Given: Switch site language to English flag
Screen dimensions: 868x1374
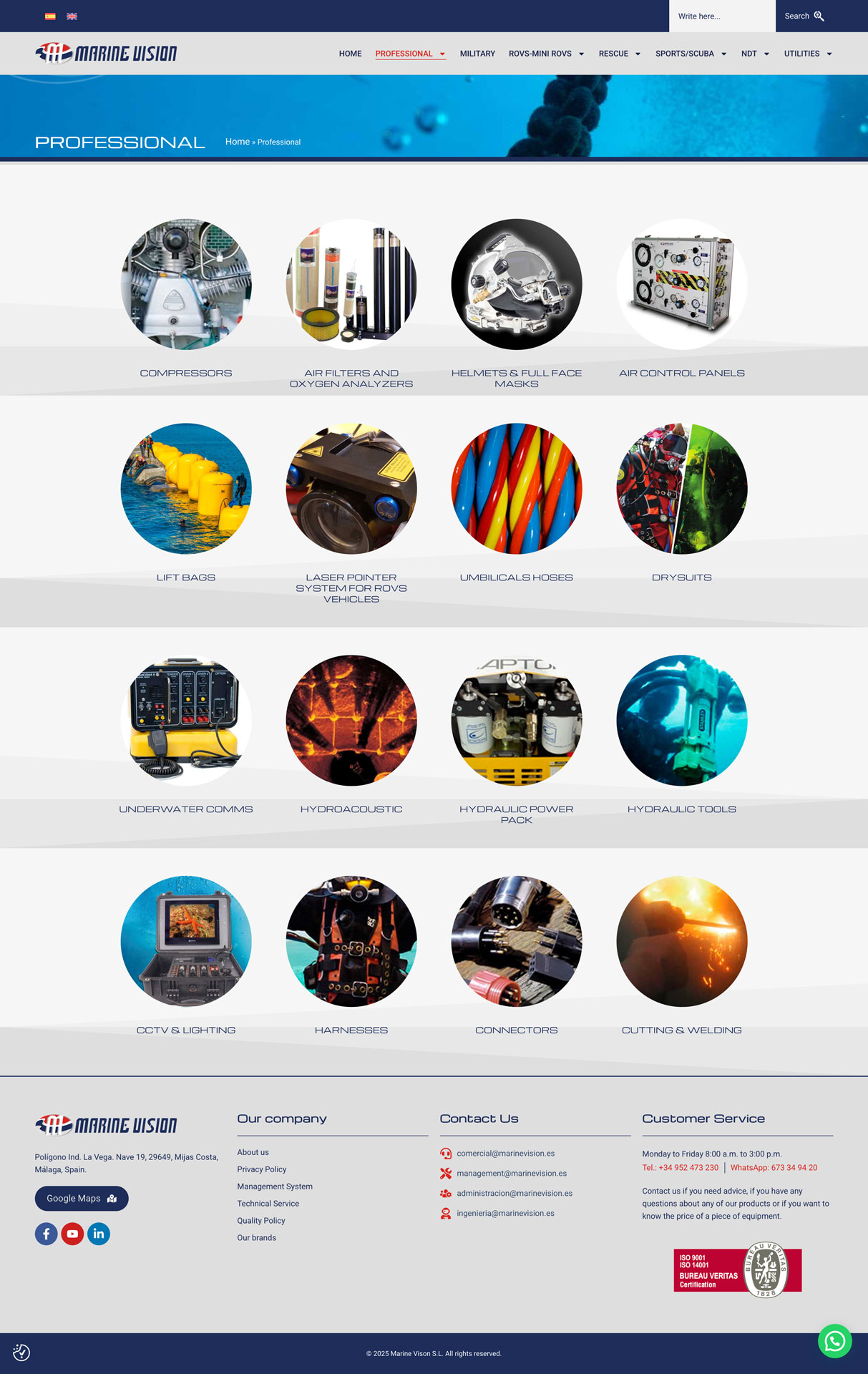Looking at the screenshot, I should (72, 16).
